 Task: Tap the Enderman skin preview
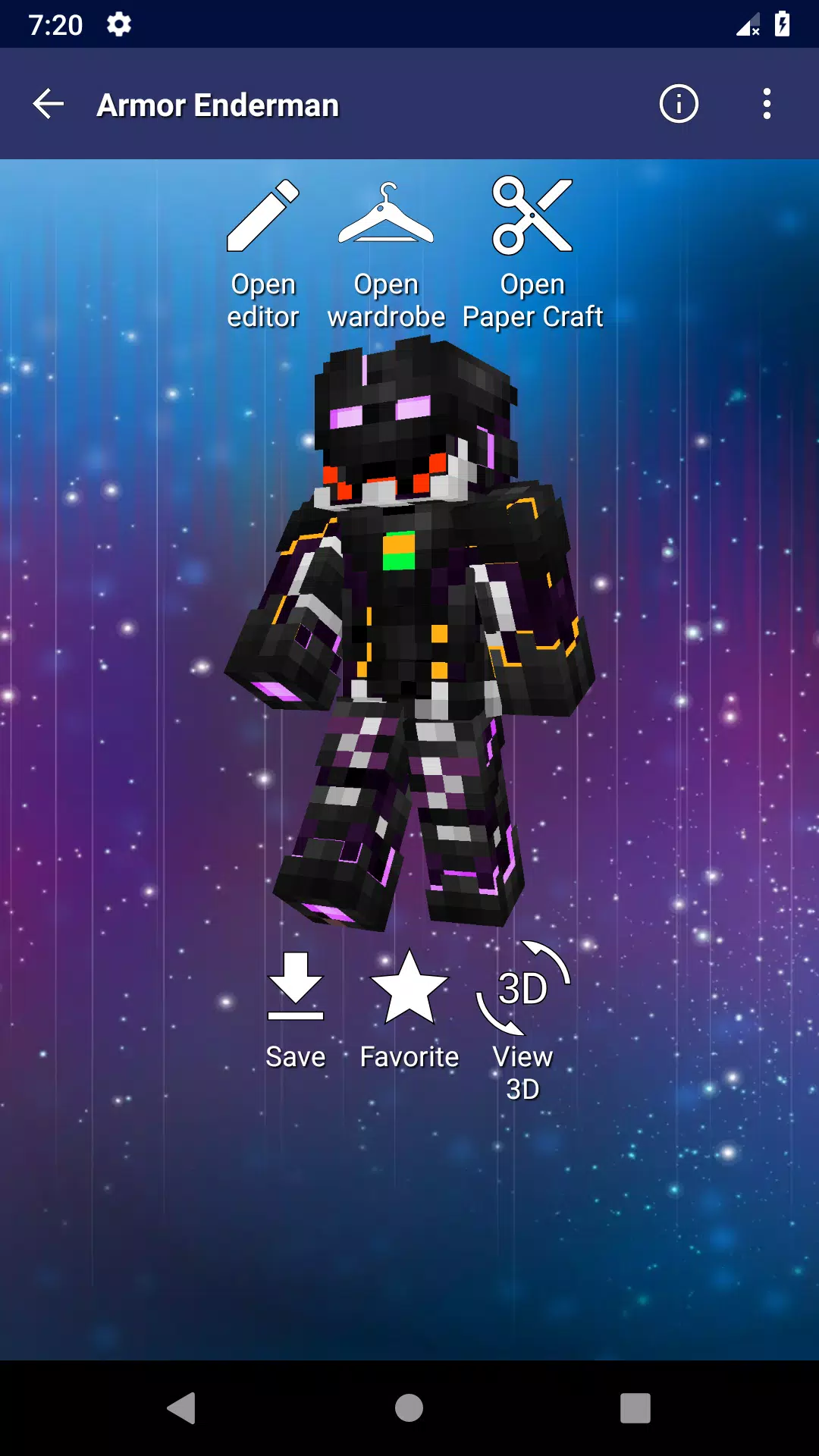point(409,637)
